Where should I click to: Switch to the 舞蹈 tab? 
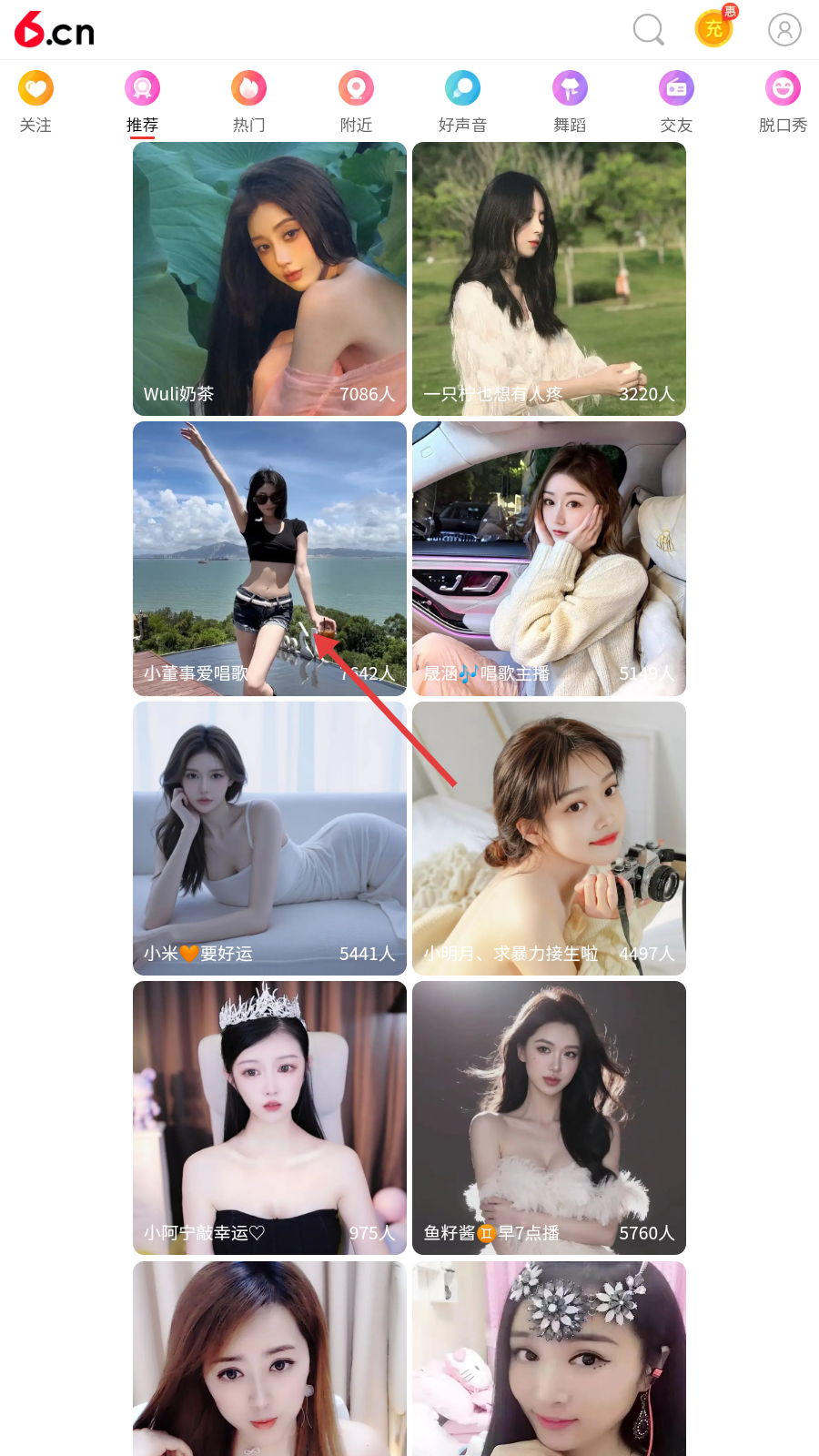(570, 102)
